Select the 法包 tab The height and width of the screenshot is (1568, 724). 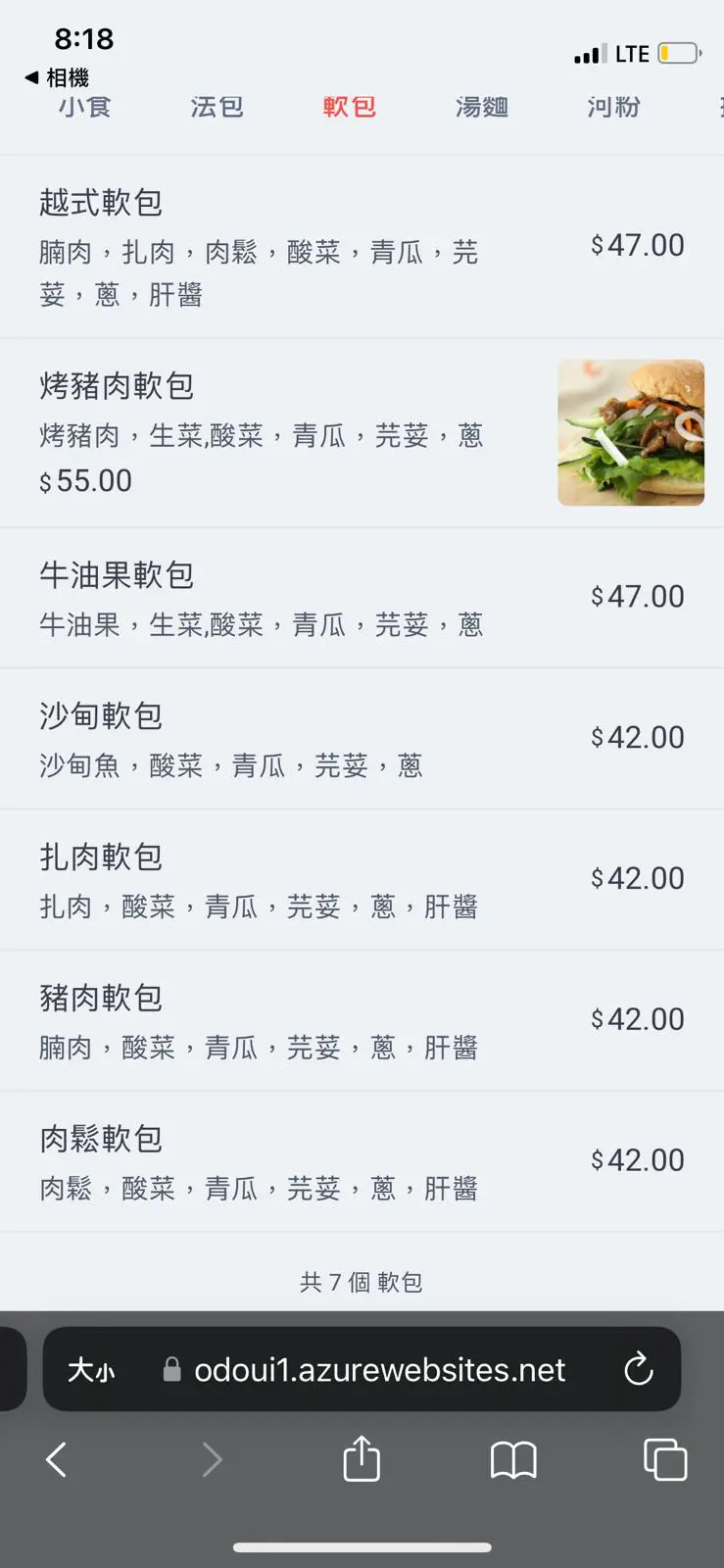click(217, 107)
